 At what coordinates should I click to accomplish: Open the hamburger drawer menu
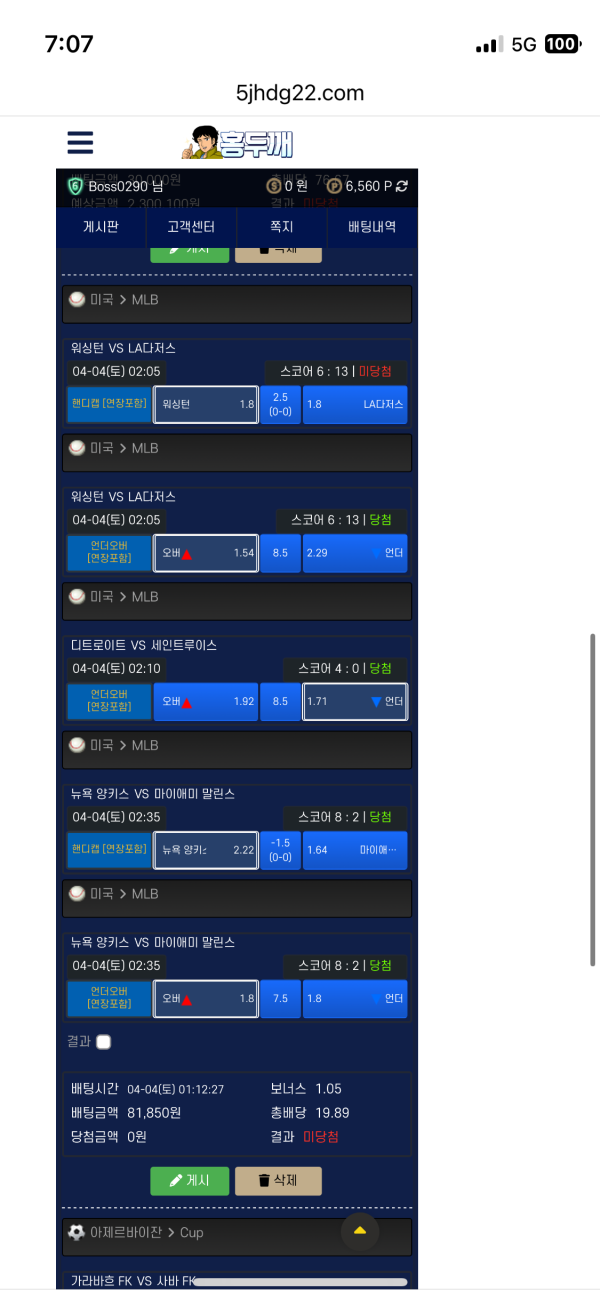click(80, 142)
